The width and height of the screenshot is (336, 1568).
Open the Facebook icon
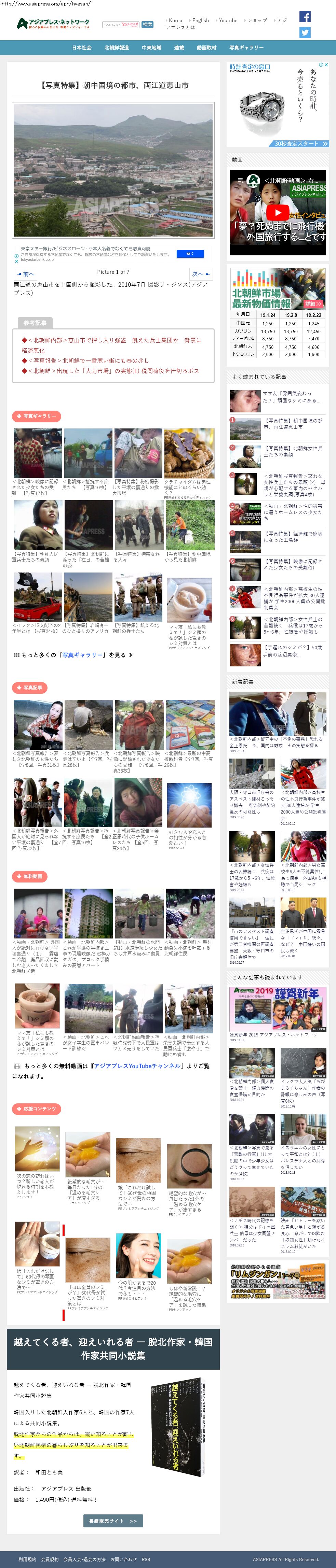tap(305, 16)
